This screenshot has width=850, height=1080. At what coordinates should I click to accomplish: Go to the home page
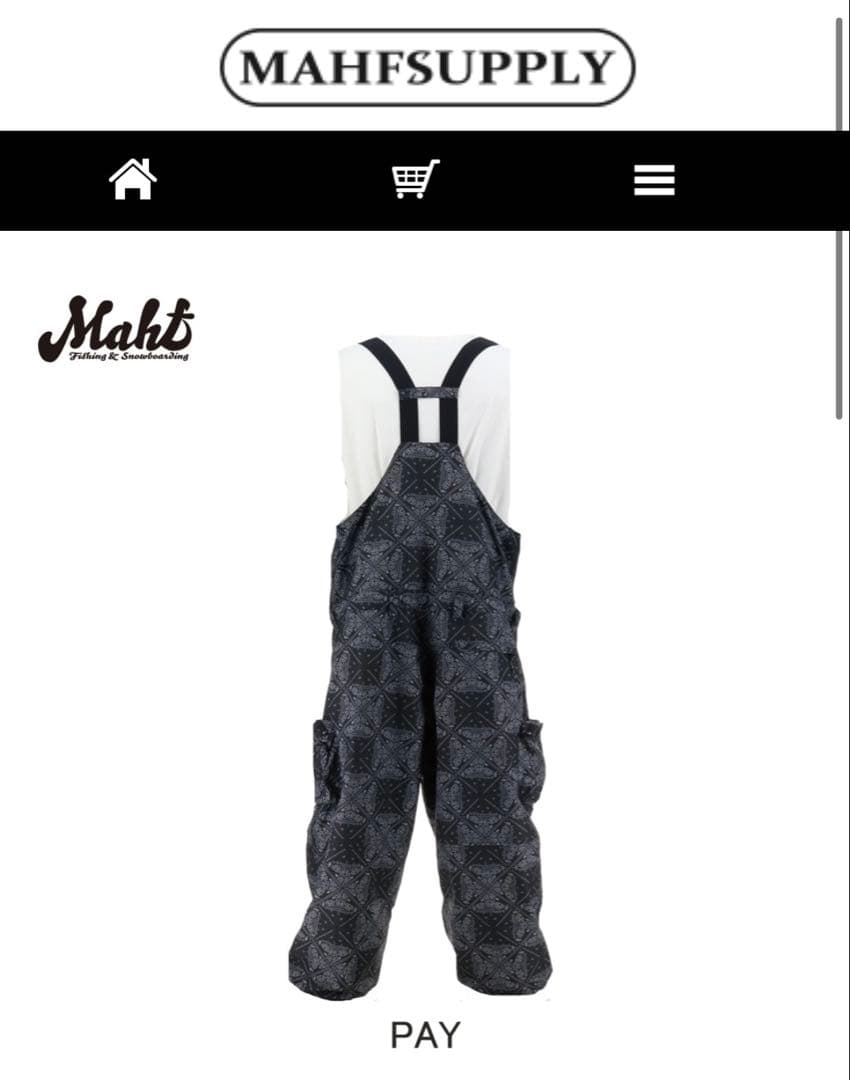(133, 180)
